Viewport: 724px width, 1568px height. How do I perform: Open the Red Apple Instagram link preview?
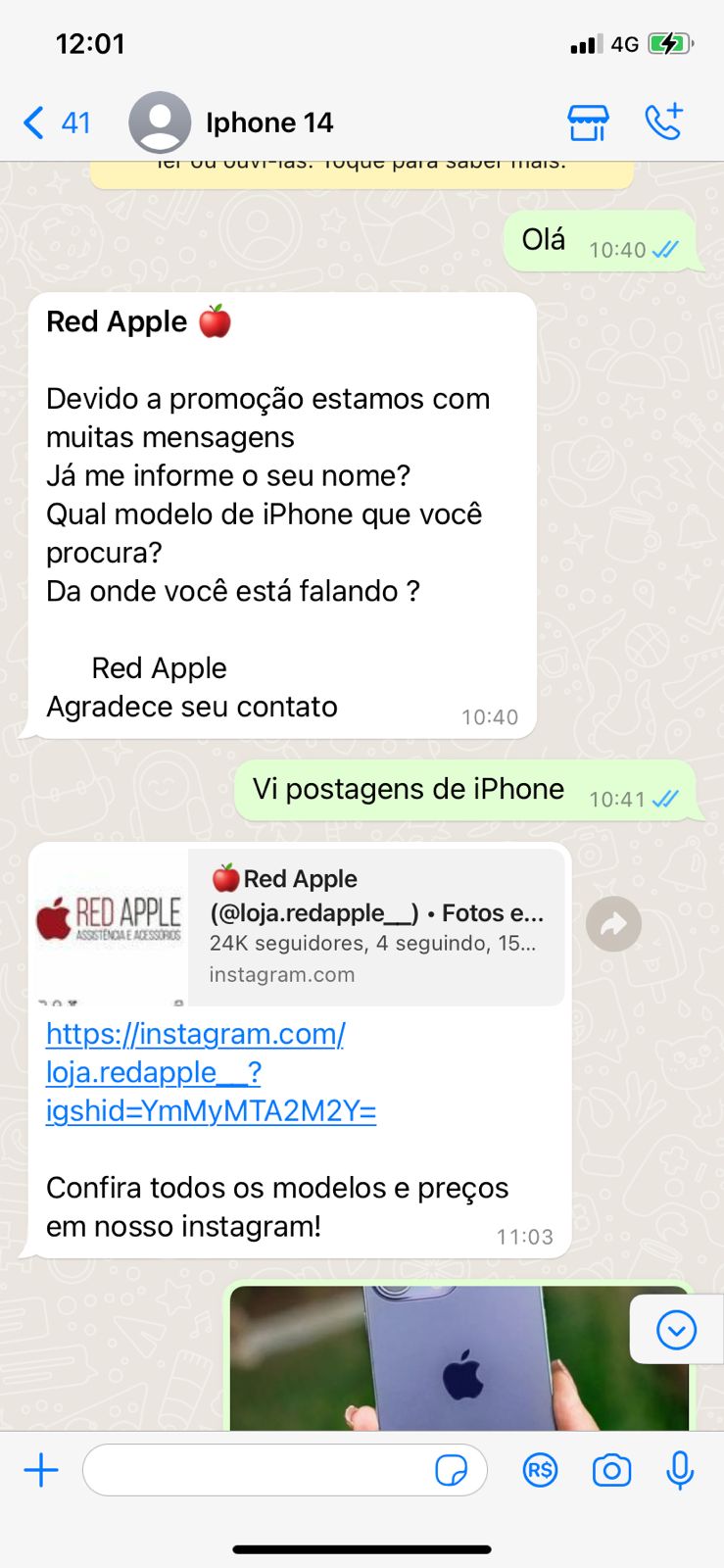[299, 925]
